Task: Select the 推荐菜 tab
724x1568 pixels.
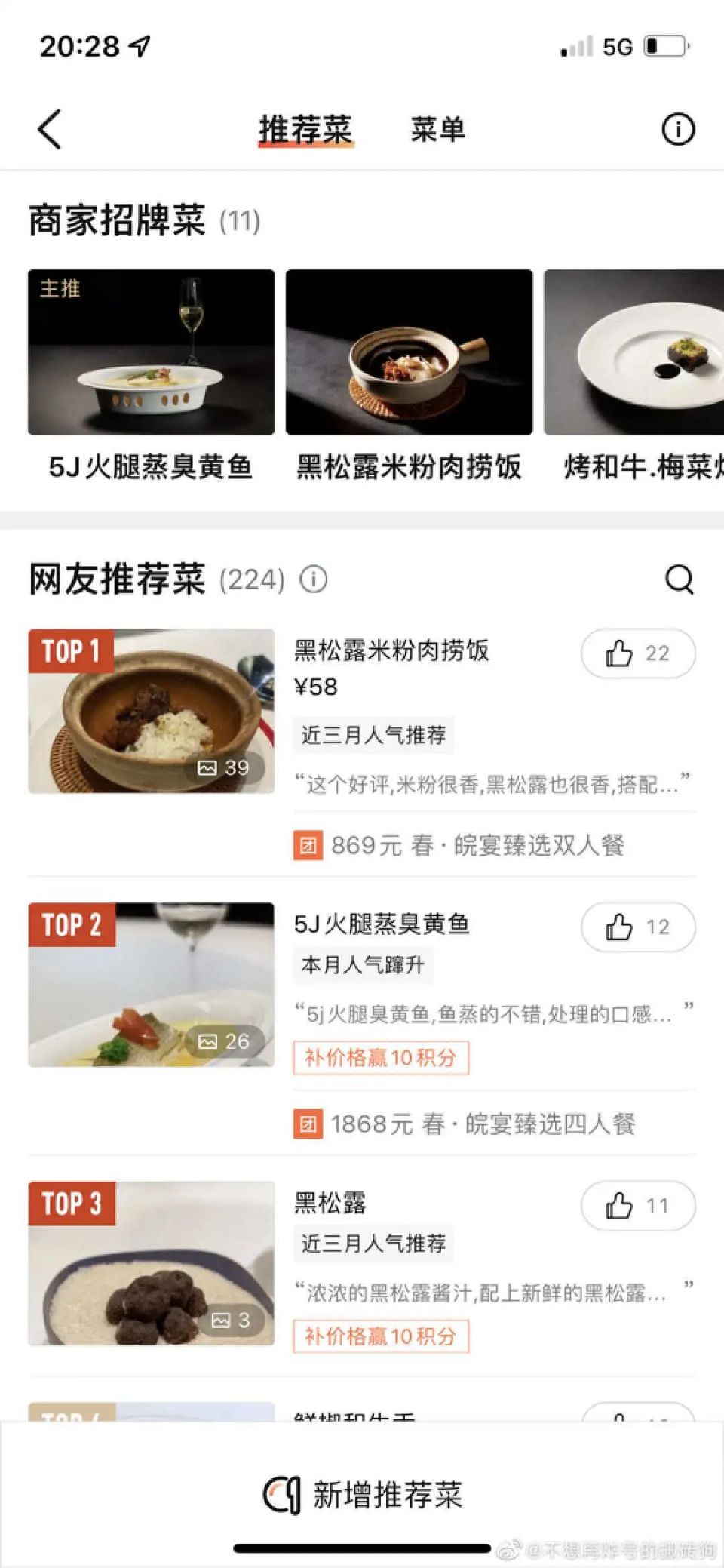Action: 305,128
